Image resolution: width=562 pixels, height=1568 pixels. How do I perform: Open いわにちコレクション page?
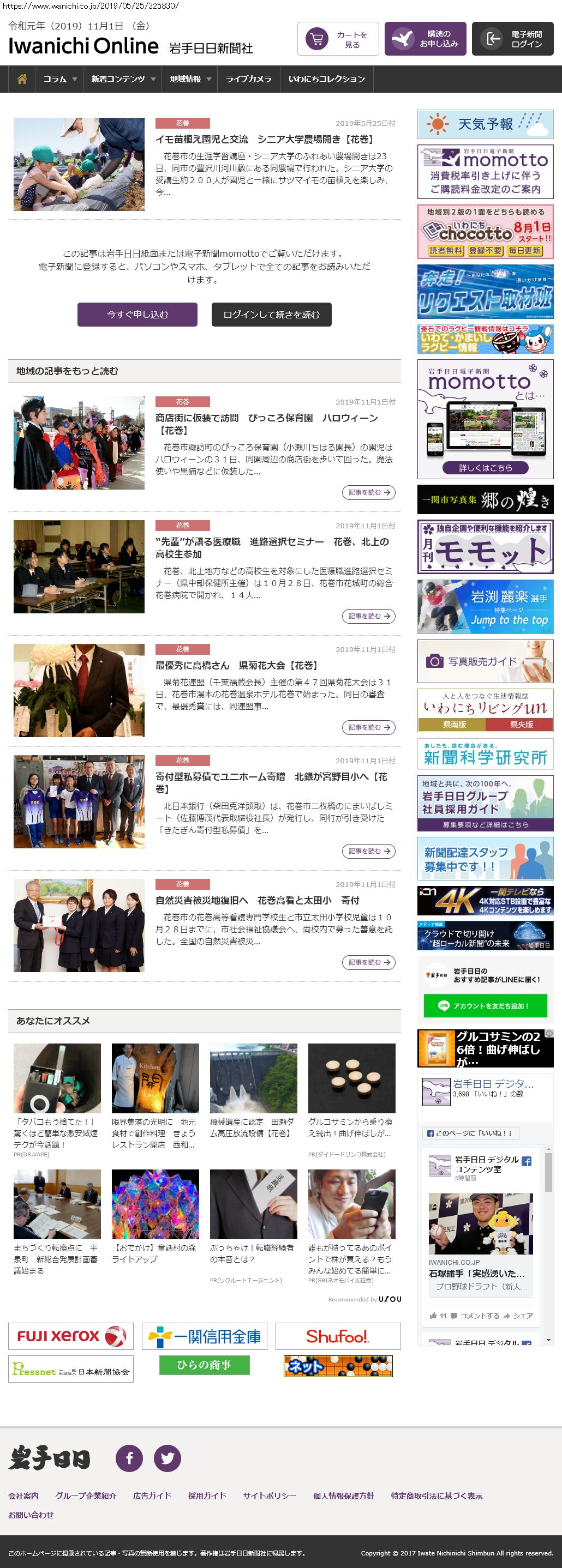point(326,79)
